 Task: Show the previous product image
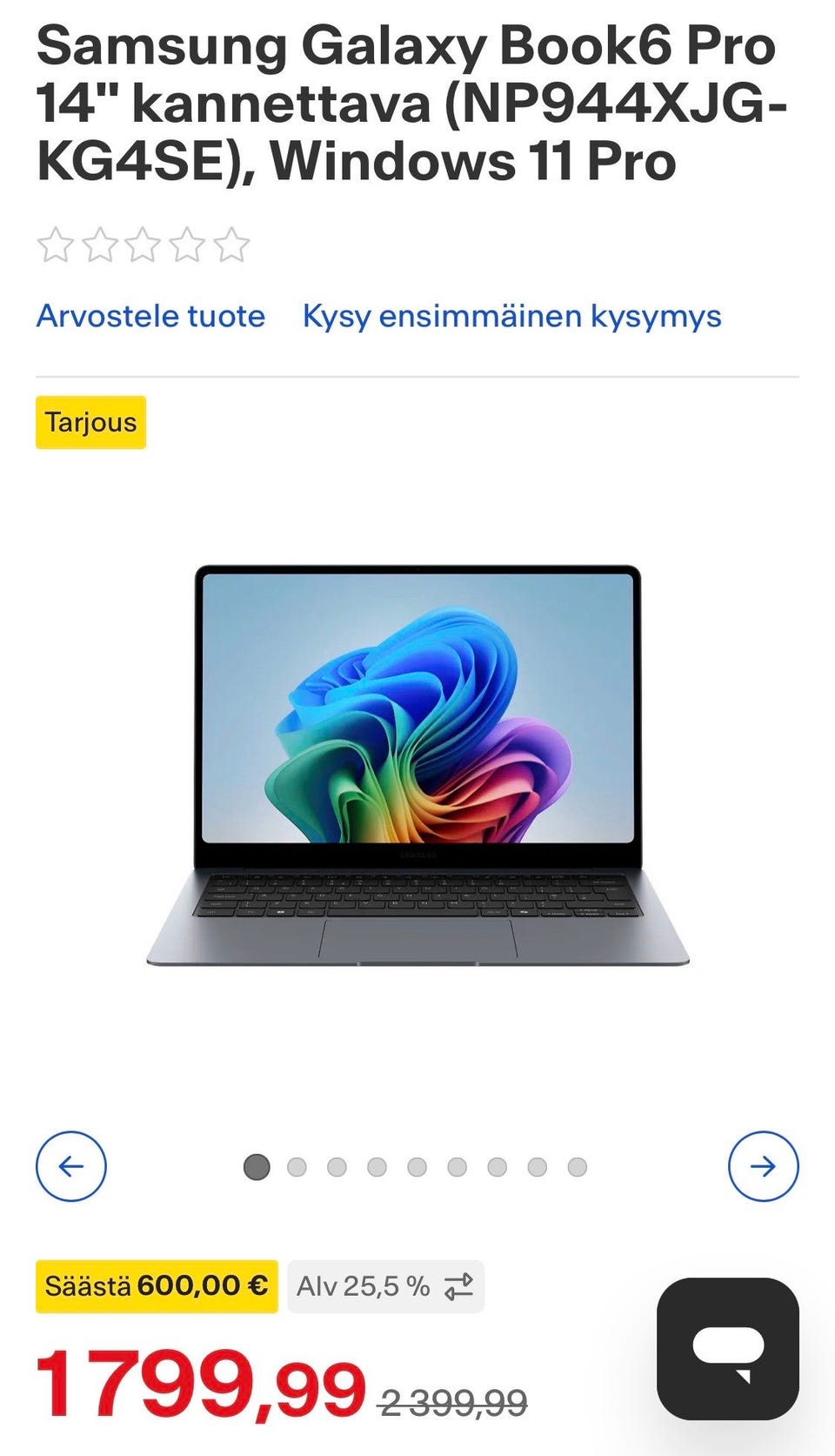pyautogui.click(x=71, y=1166)
